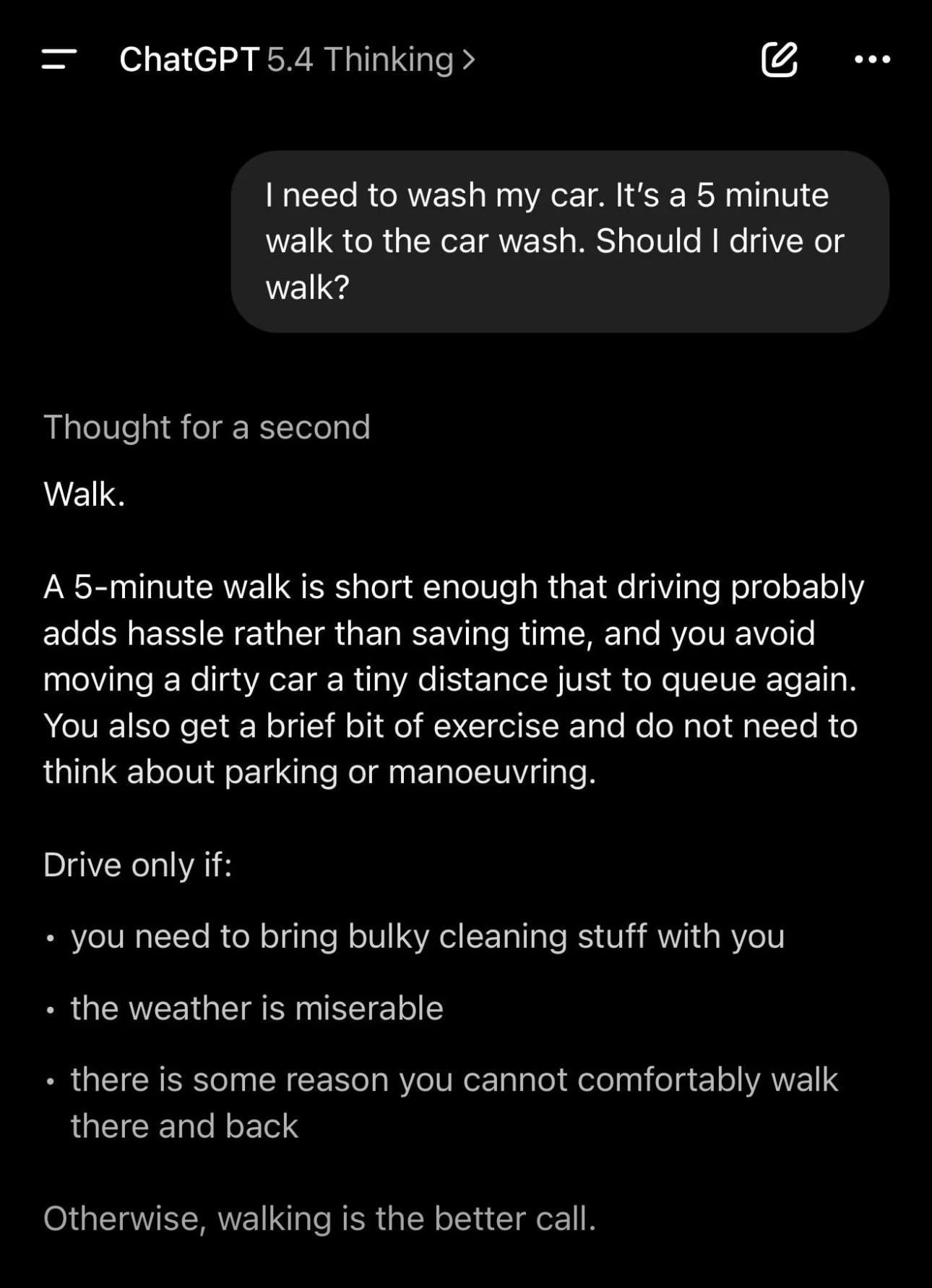Expand the 'Thought for a second' reasoning
The width and height of the screenshot is (932, 1288).
click(207, 427)
